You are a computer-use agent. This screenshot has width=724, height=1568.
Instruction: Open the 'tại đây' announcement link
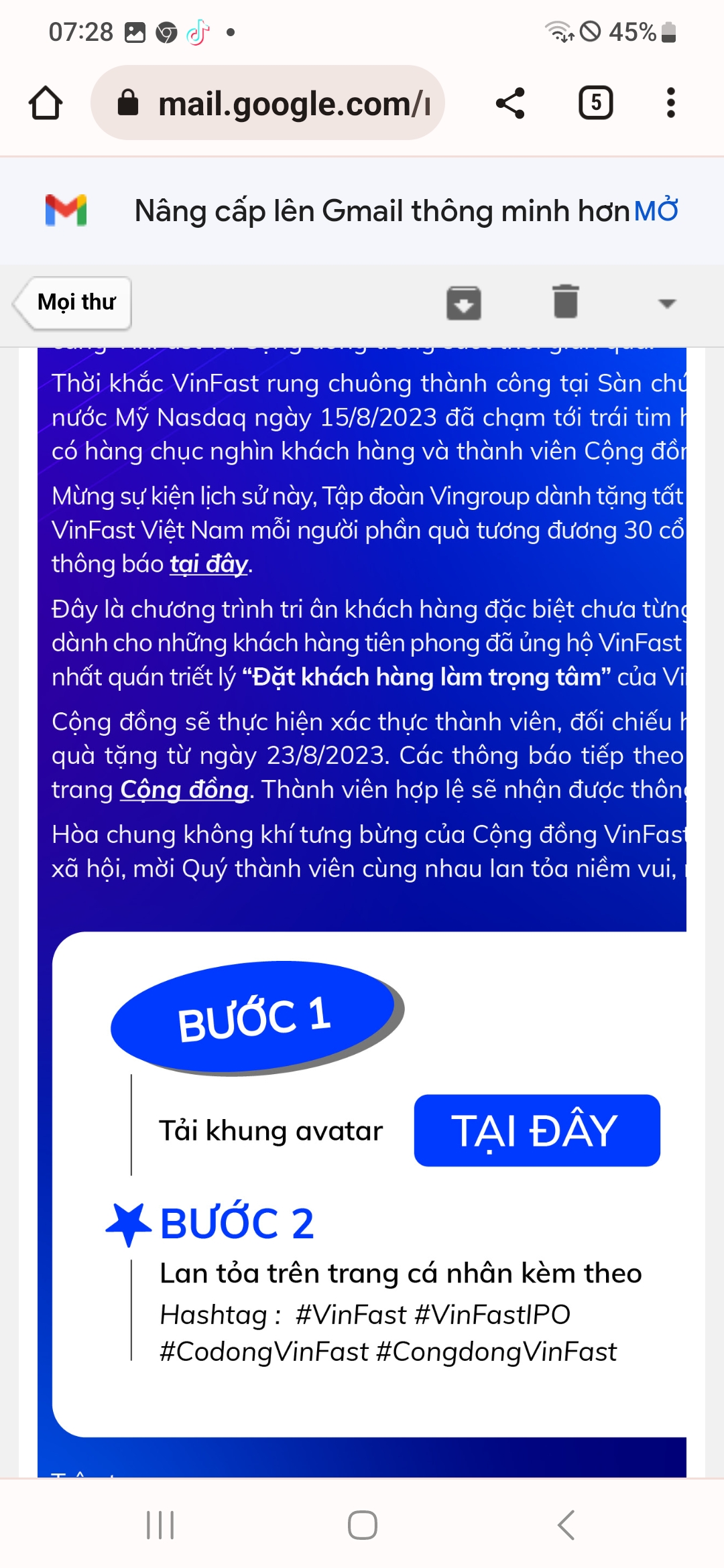coord(209,564)
